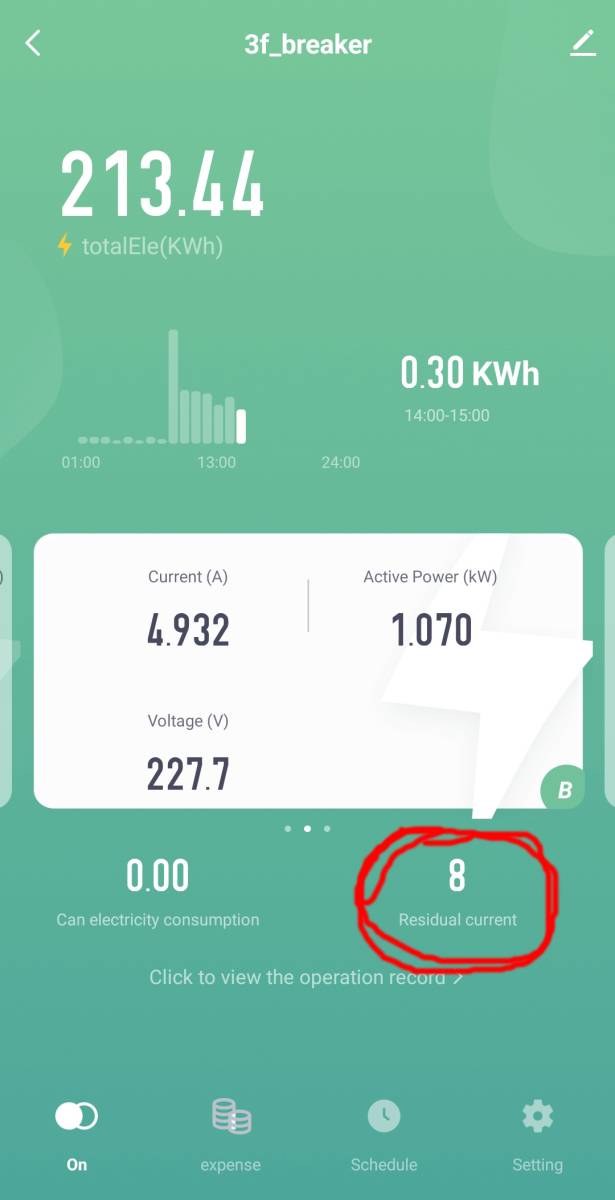The width and height of the screenshot is (615, 1200).
Task: Tap the carousel page indicator dots
Action: [307, 828]
